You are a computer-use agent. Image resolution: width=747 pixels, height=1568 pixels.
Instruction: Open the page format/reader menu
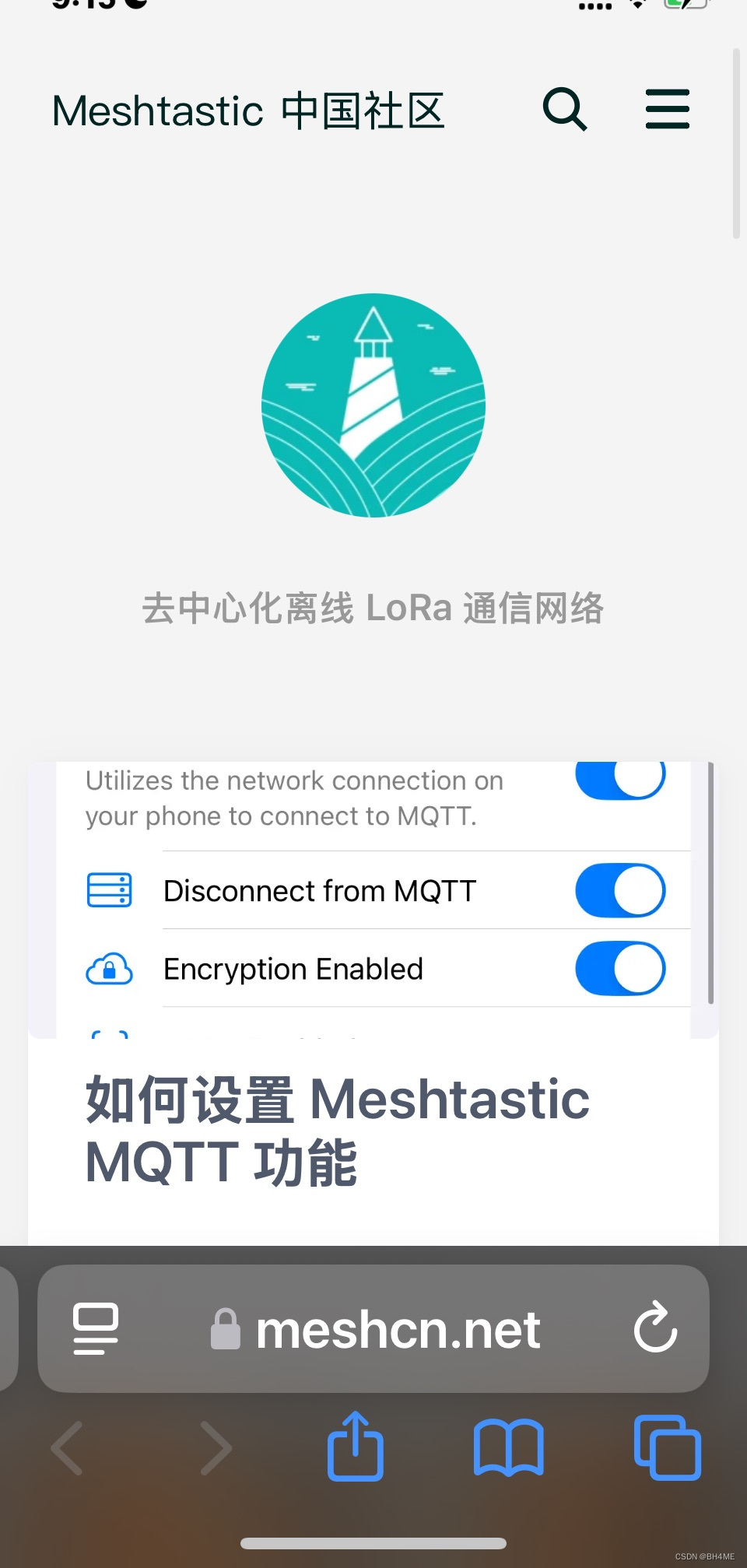click(x=96, y=1328)
